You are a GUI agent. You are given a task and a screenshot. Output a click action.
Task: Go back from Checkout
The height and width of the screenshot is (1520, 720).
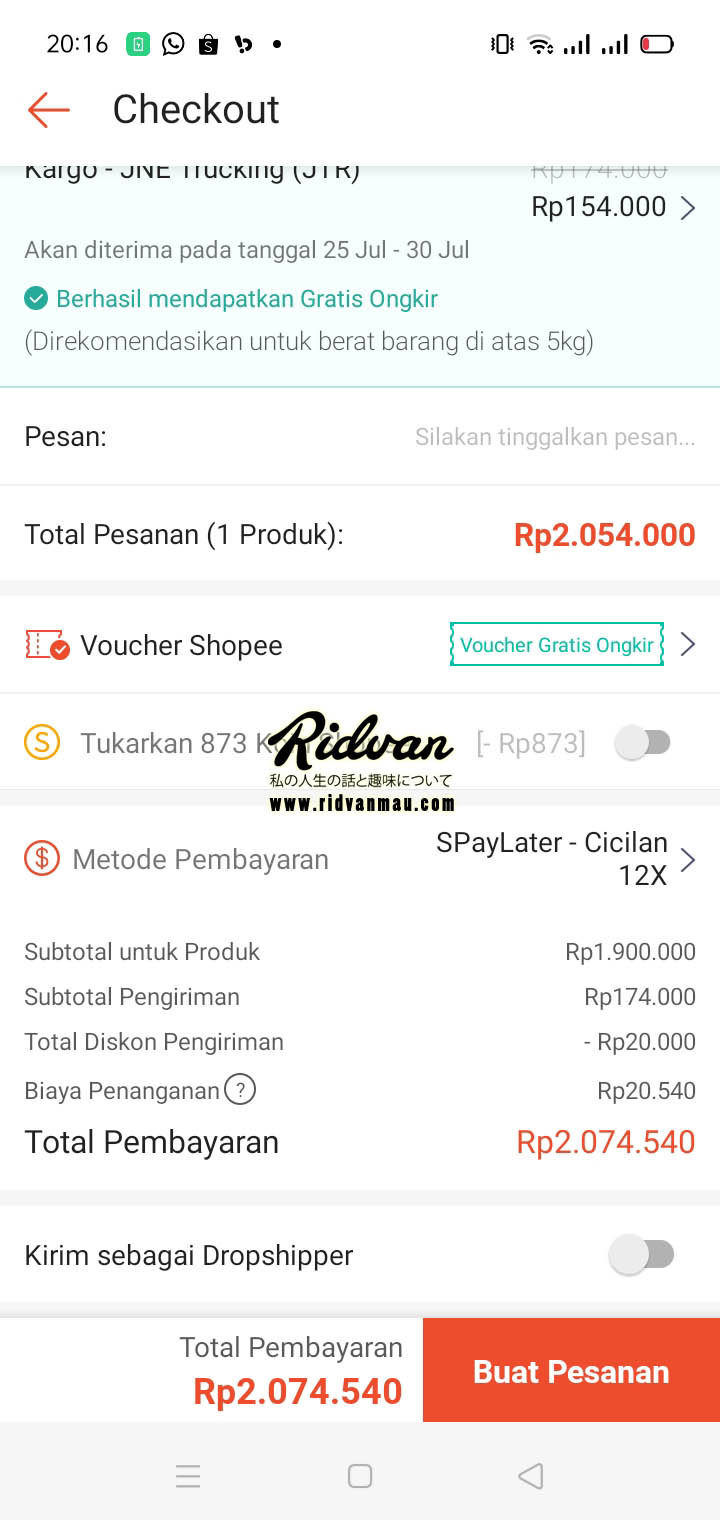(48, 109)
